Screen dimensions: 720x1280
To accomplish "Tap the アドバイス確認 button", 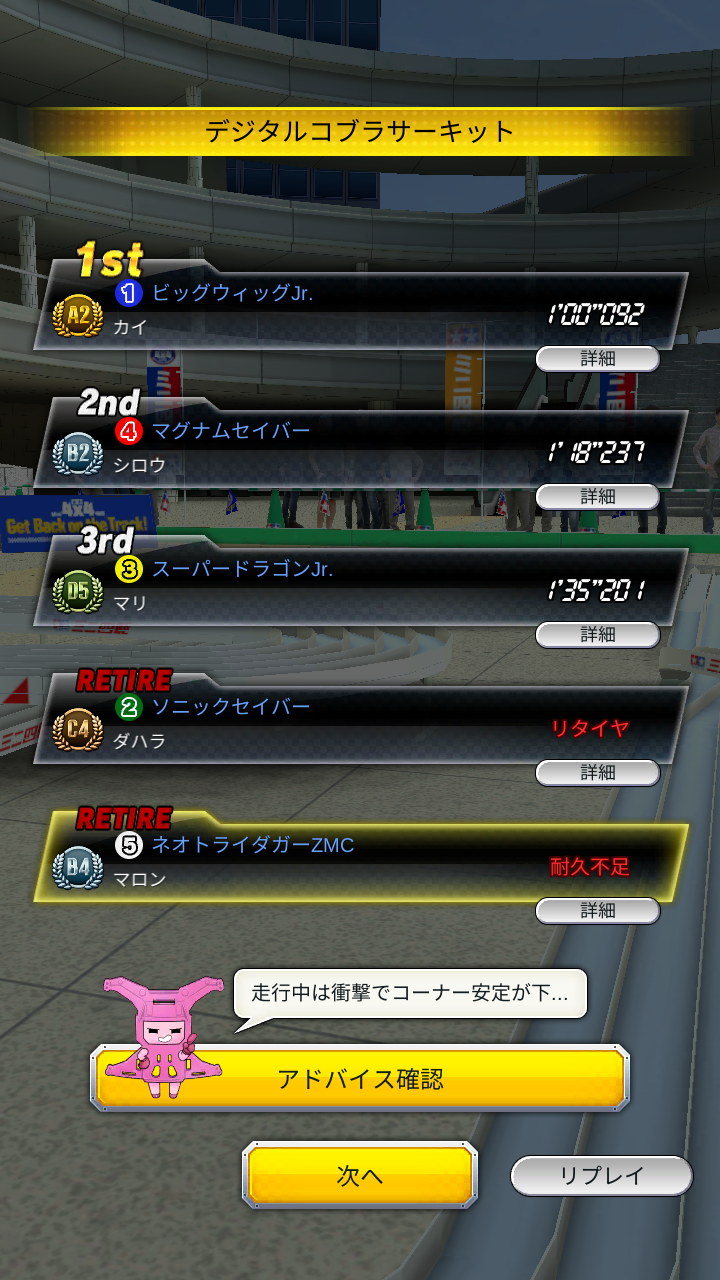I will point(360,1079).
